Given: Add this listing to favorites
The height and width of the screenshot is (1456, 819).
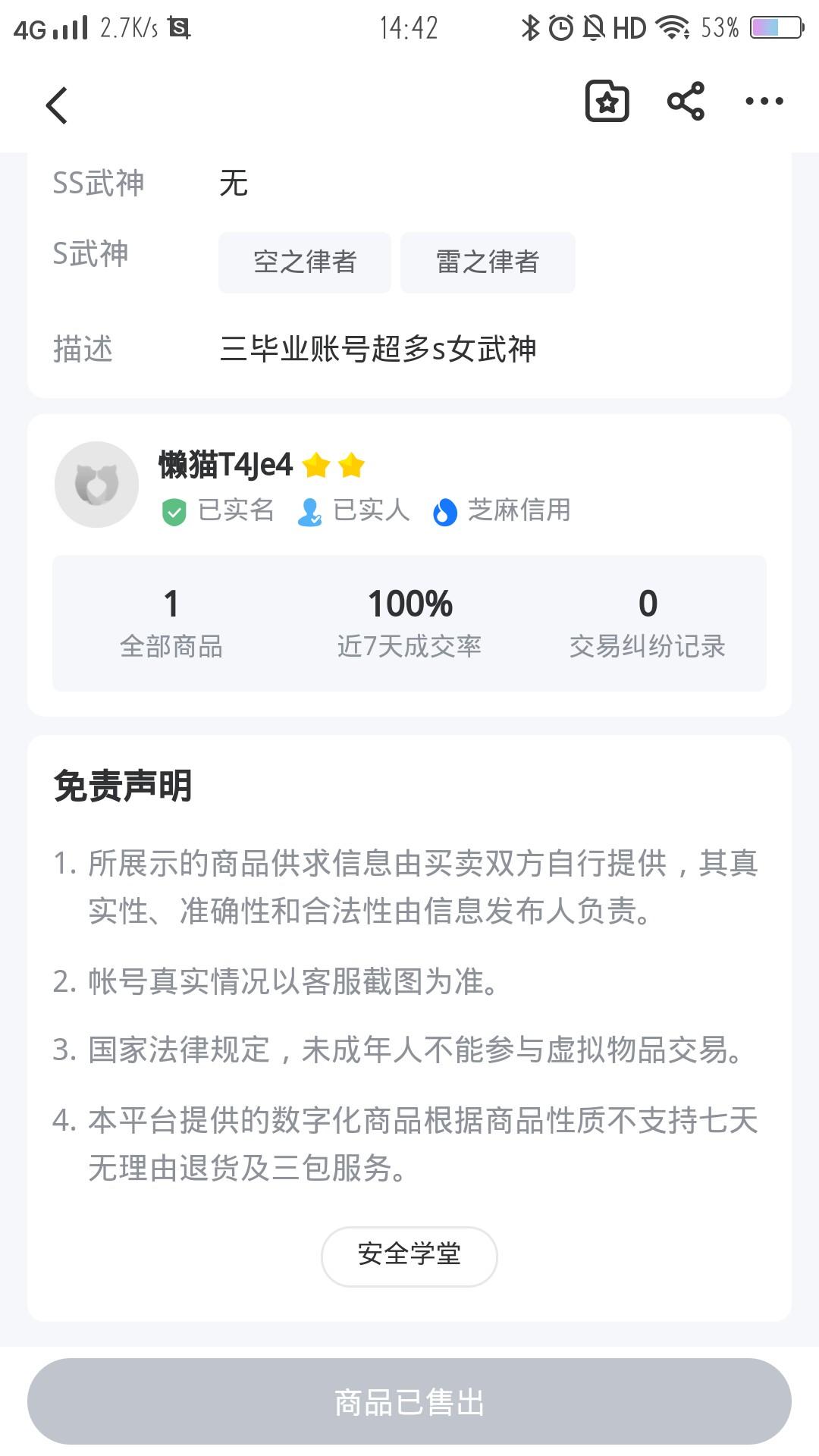Looking at the screenshot, I should (x=607, y=102).
